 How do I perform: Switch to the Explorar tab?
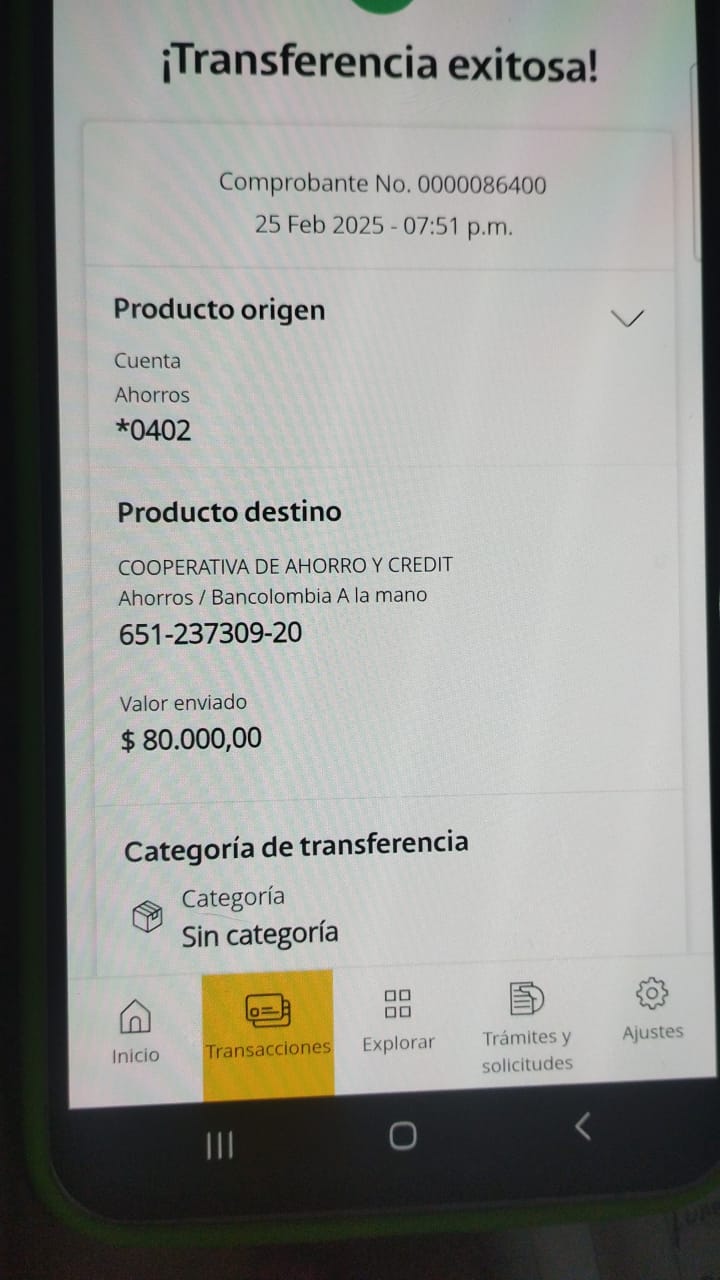398,1020
